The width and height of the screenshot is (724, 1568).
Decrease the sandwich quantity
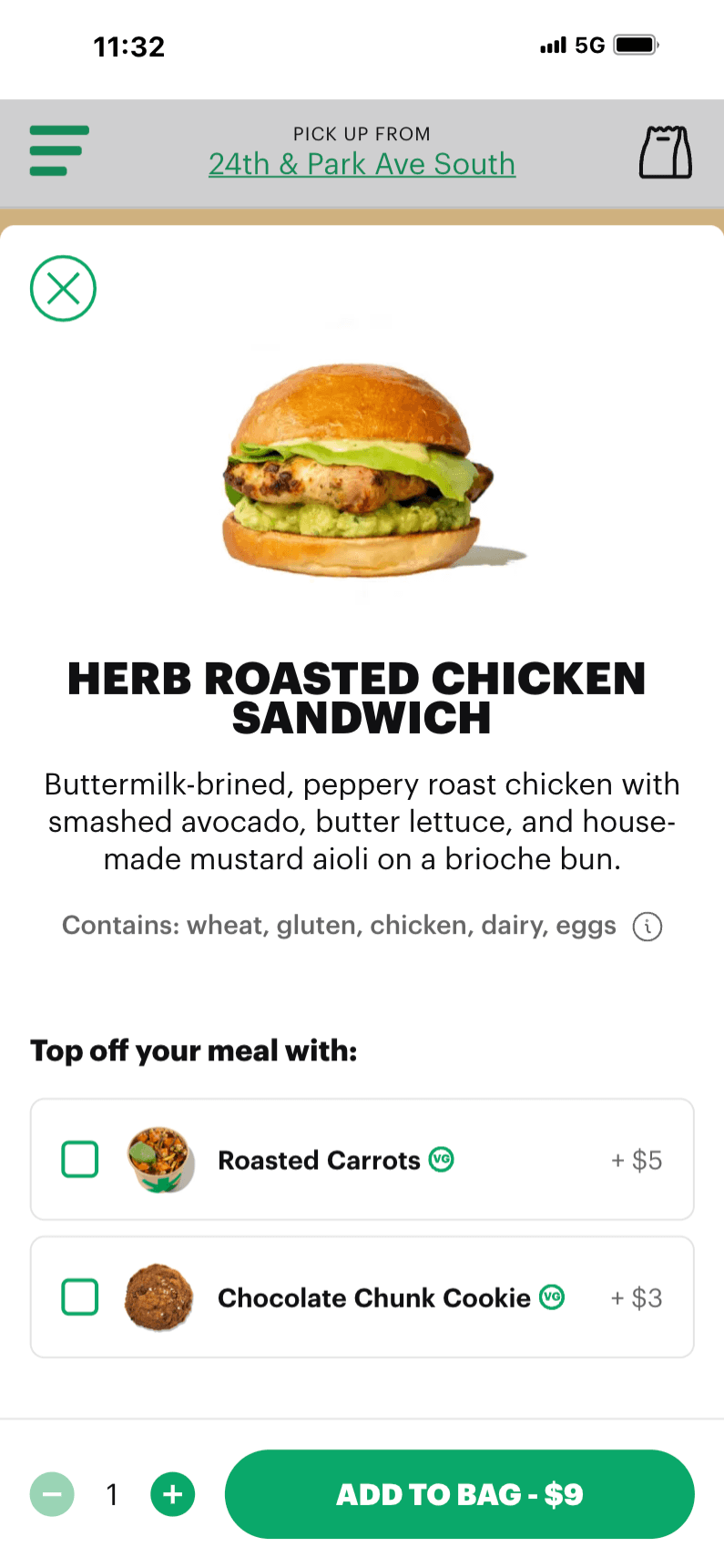tap(53, 1494)
